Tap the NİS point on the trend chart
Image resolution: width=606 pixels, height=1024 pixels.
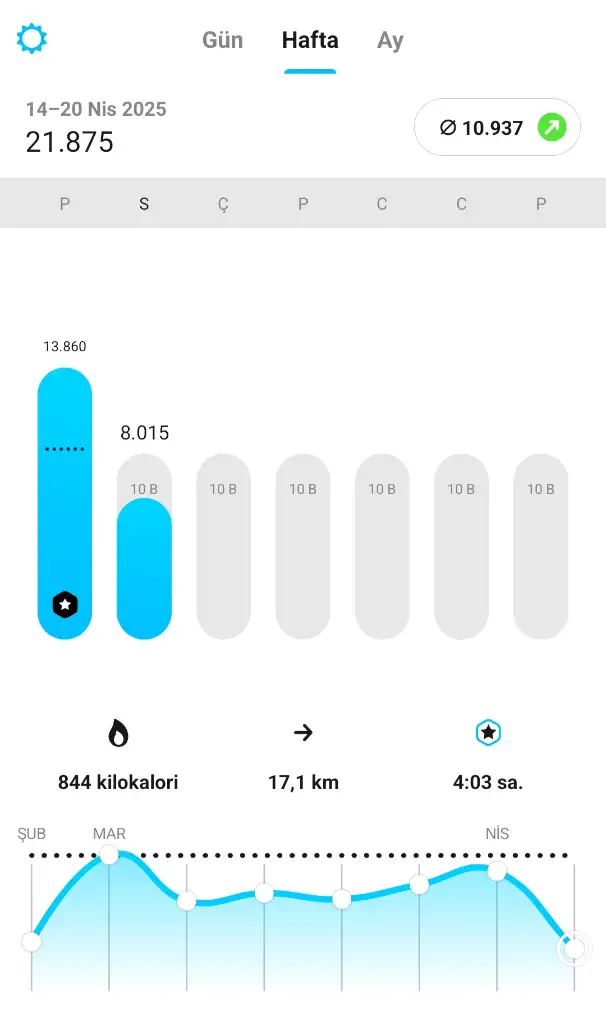point(497,871)
